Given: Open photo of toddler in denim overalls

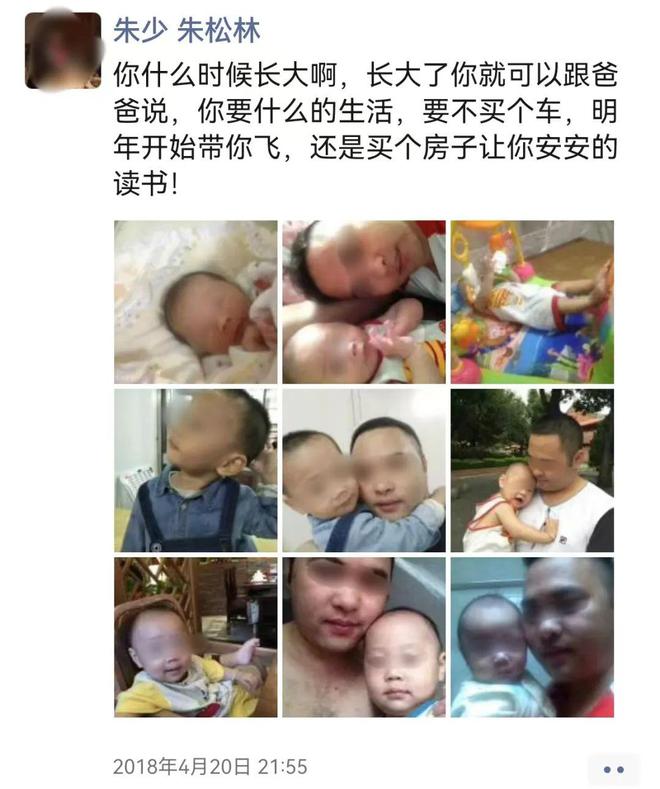Looking at the screenshot, I should coord(195,470).
